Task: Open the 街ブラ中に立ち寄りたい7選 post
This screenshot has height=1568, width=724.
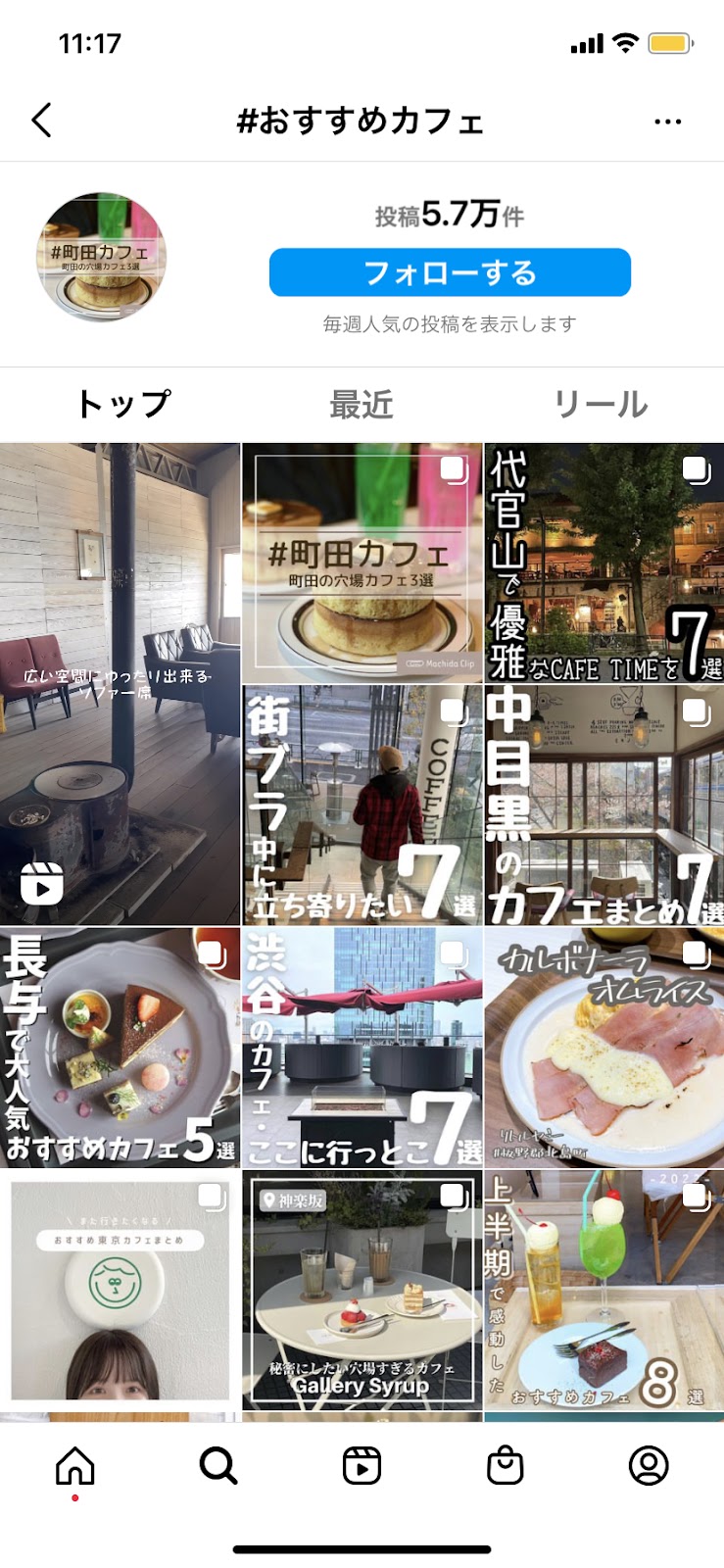Action: pos(362,805)
